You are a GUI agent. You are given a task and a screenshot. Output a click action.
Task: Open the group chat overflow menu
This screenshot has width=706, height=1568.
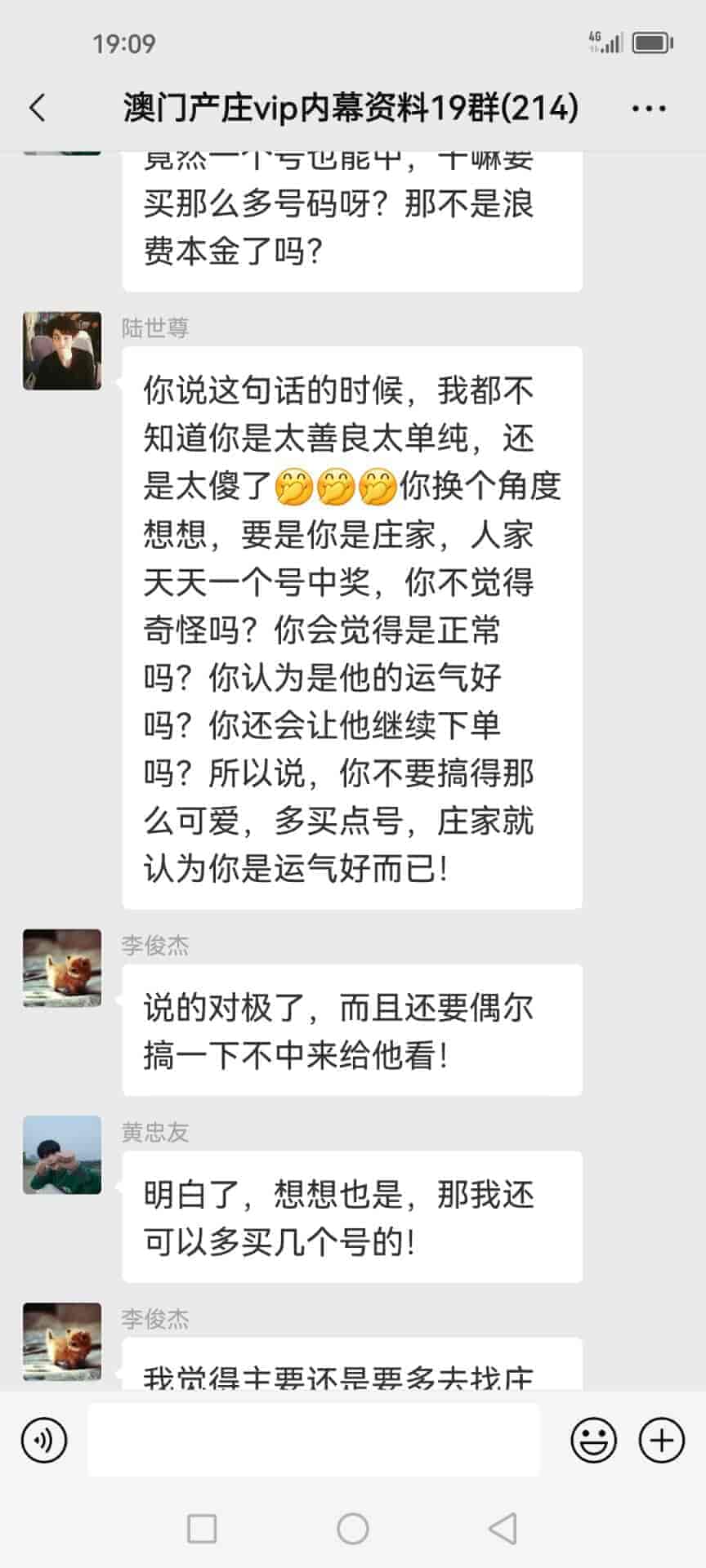(649, 108)
